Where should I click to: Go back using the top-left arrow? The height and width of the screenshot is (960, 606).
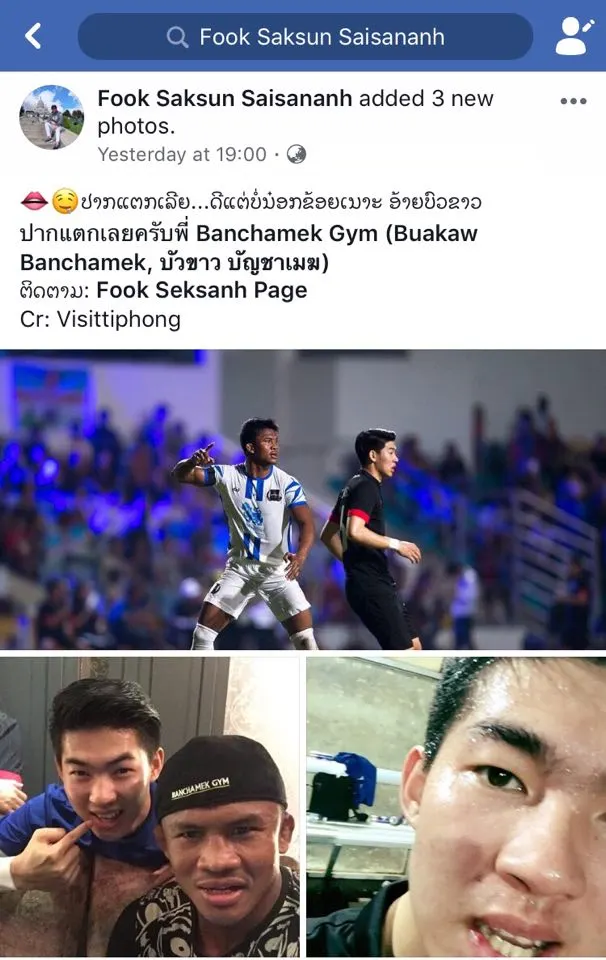pos(33,37)
